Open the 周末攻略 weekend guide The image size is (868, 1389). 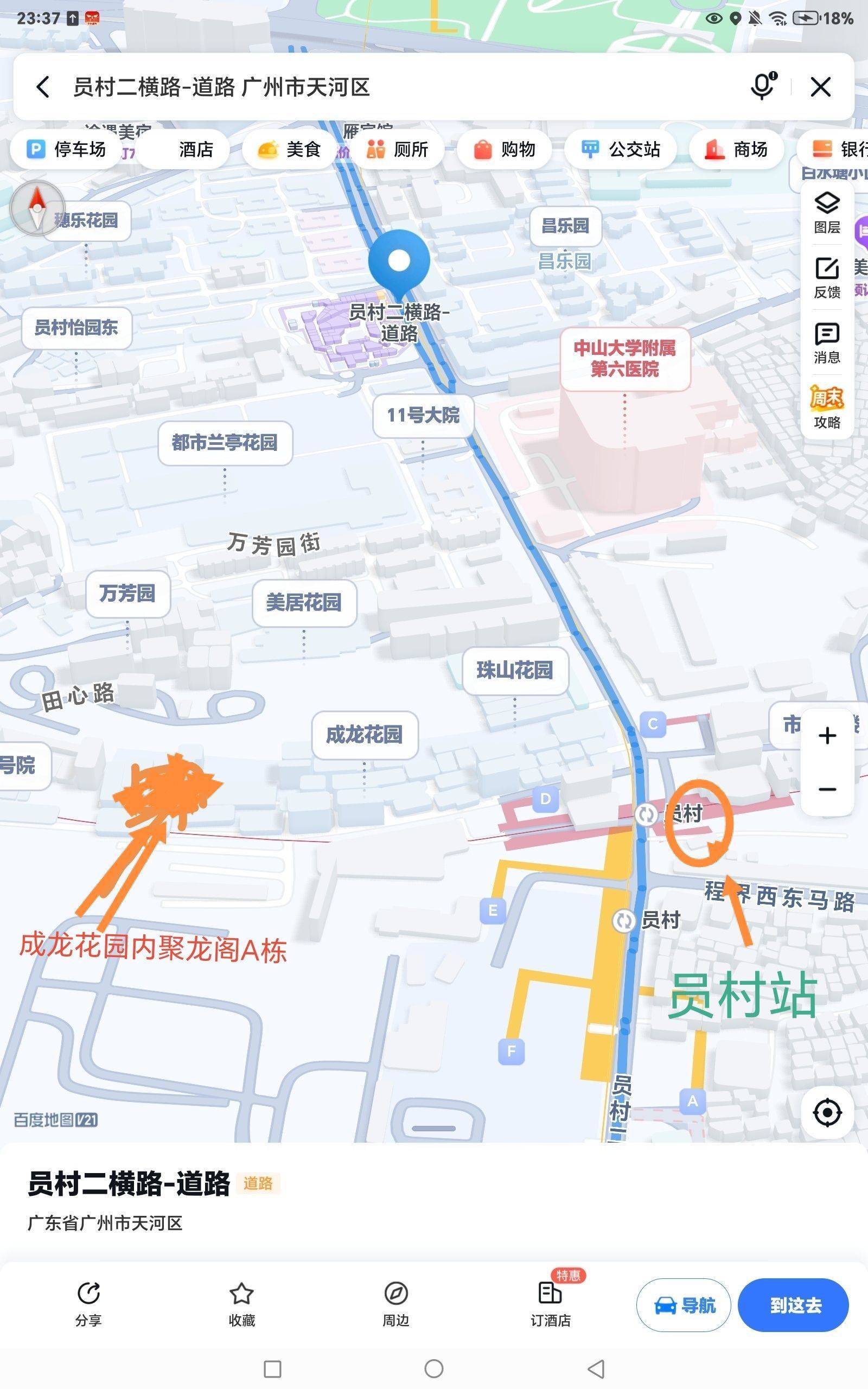[x=827, y=407]
